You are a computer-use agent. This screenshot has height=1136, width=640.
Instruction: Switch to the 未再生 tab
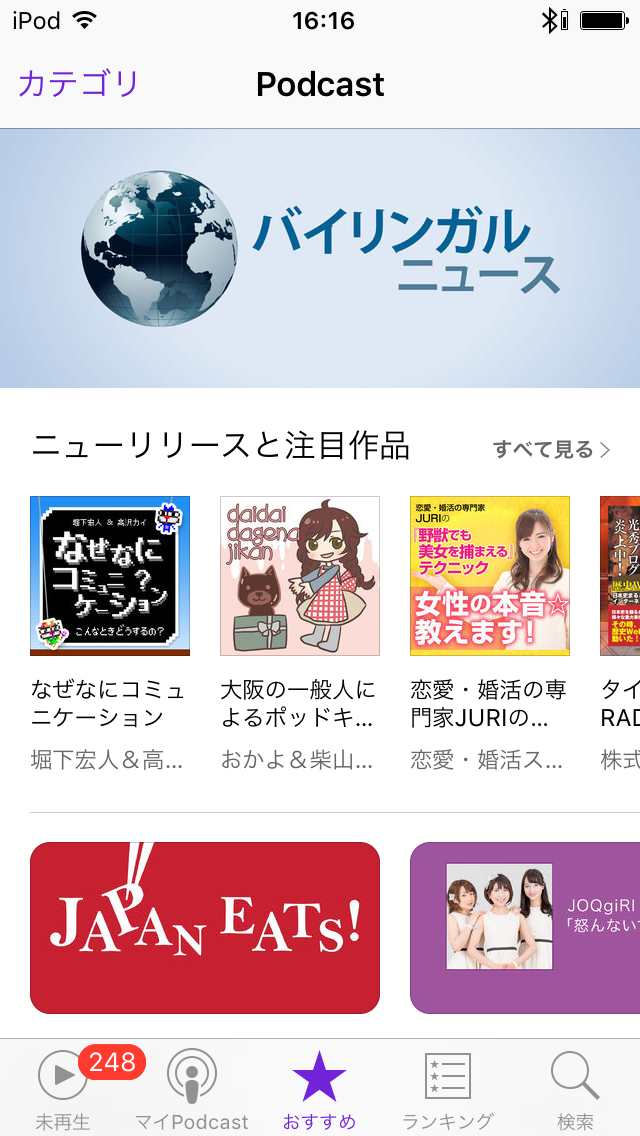(64, 1090)
